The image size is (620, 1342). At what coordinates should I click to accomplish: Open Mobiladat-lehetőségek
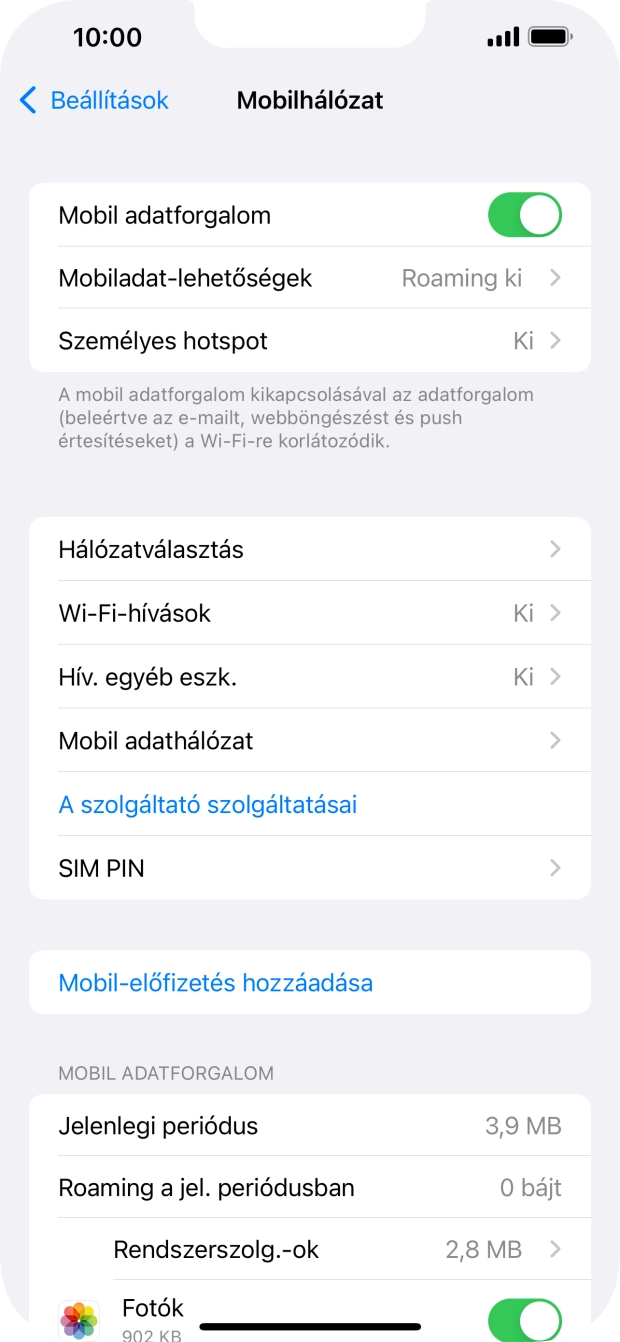[310, 278]
